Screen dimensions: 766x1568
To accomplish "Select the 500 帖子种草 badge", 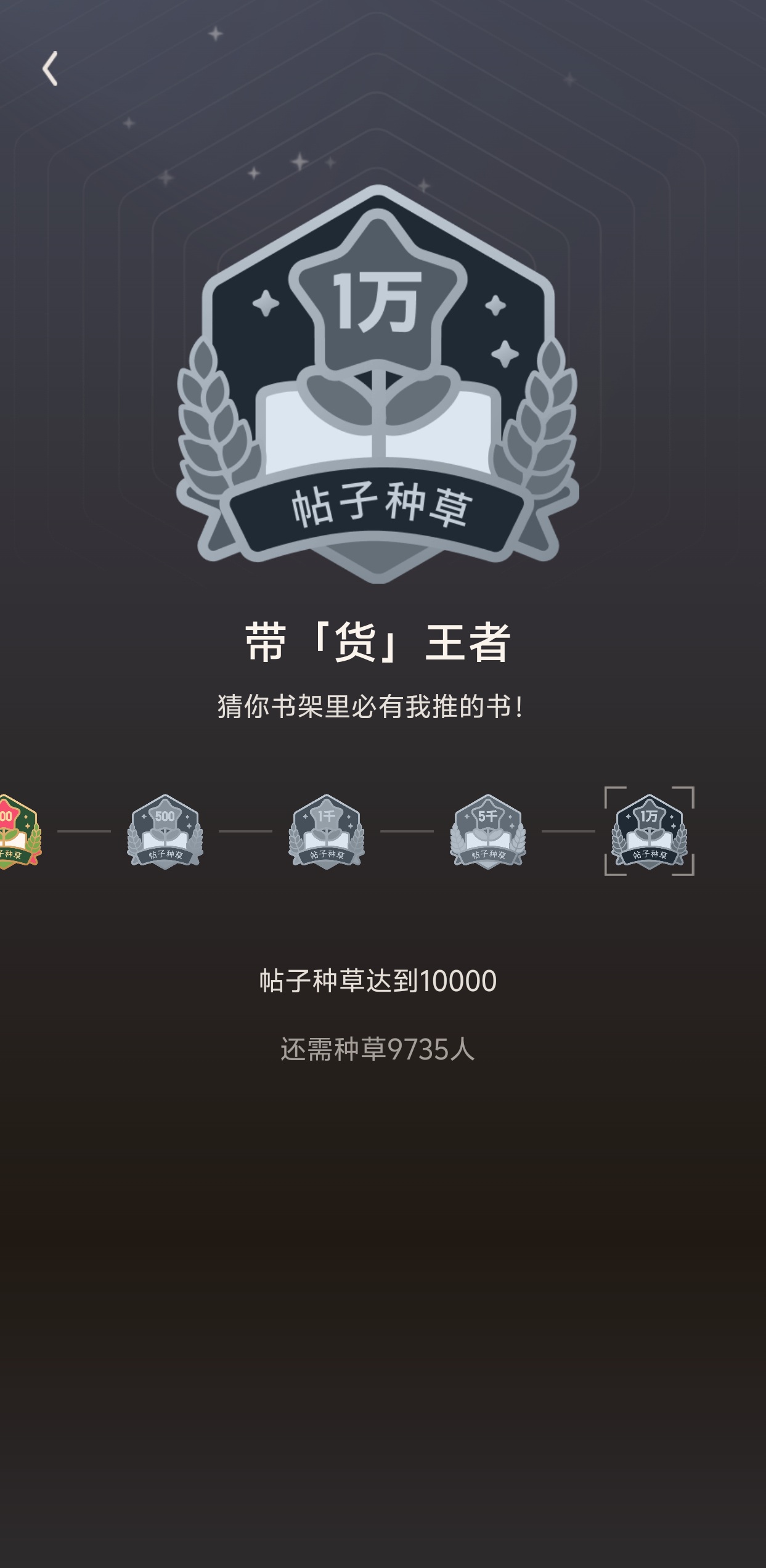I will (x=165, y=831).
